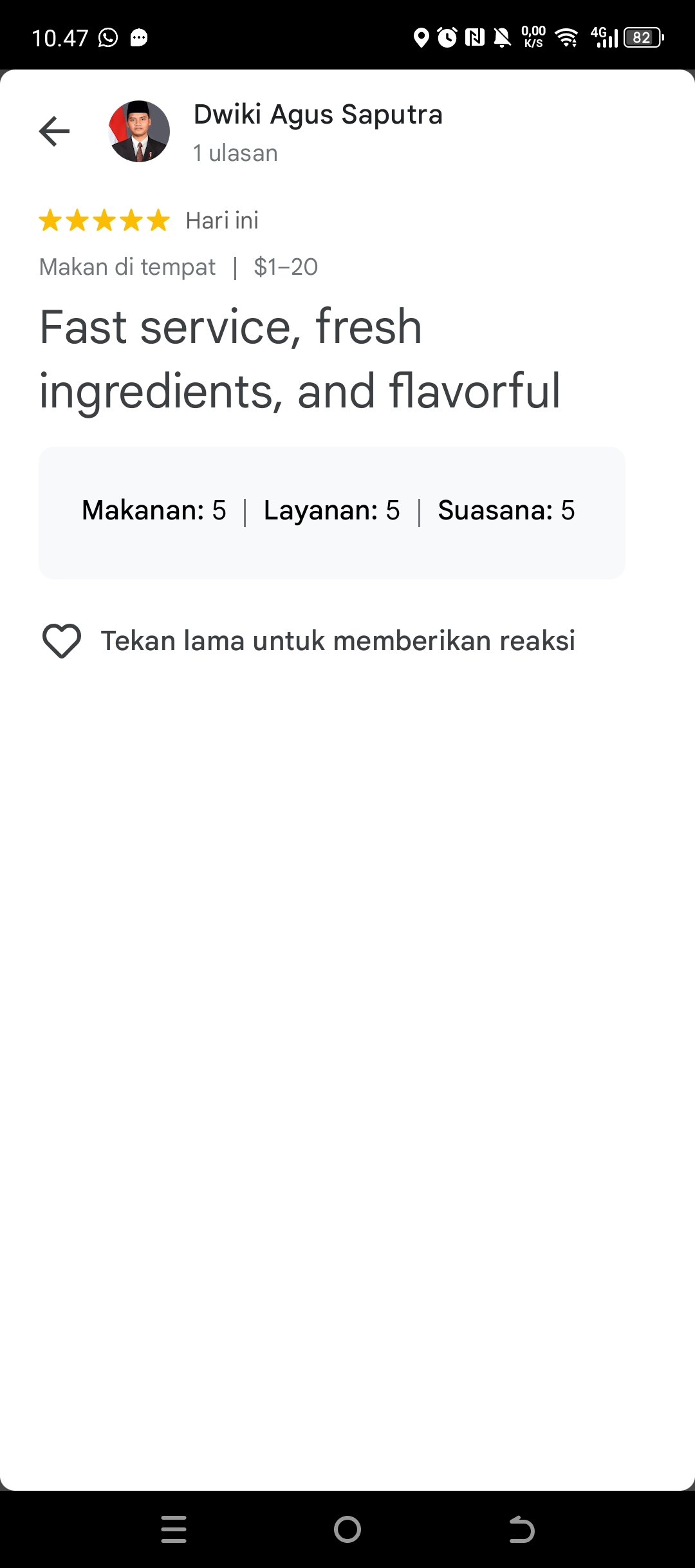Go back using the arrow icon
This screenshot has height=1568, width=695.
(x=54, y=131)
